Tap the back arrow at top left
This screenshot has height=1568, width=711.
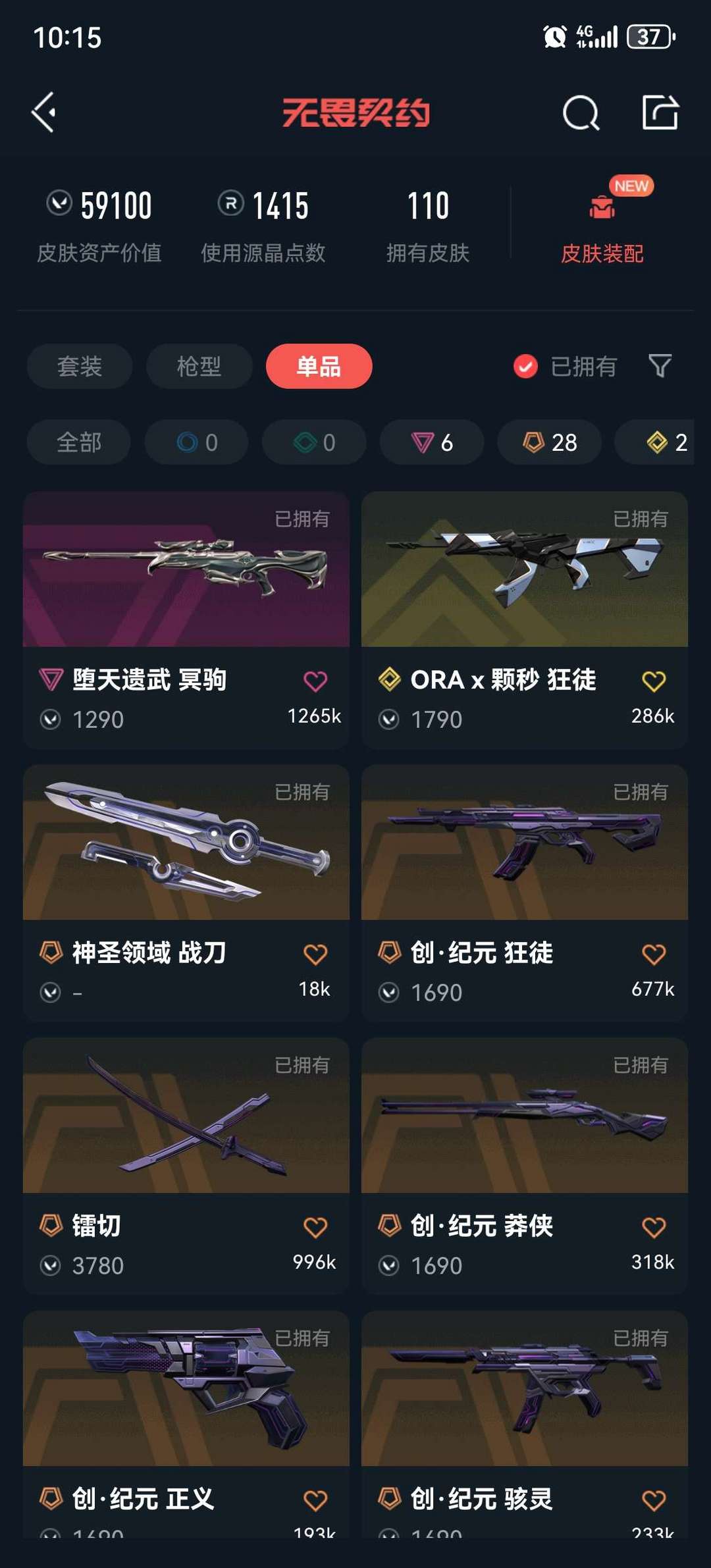(44, 112)
